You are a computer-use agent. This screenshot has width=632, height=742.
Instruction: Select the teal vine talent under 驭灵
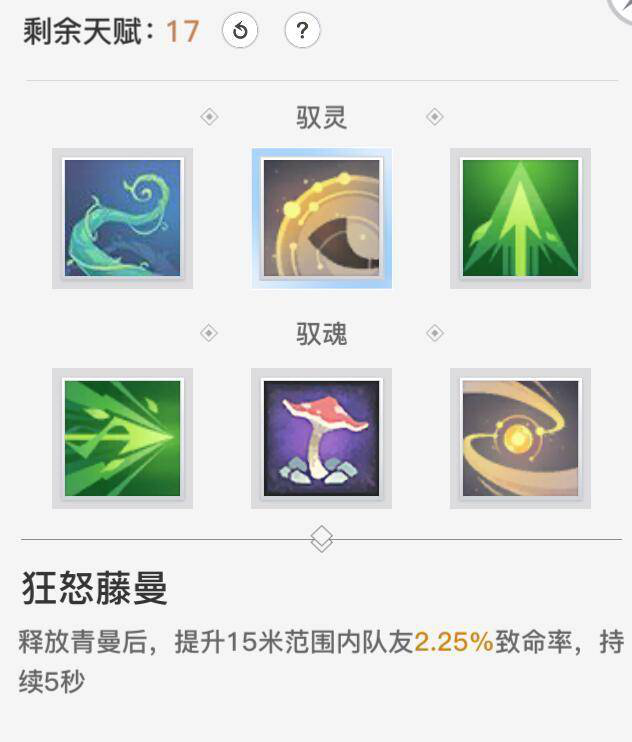point(122,218)
